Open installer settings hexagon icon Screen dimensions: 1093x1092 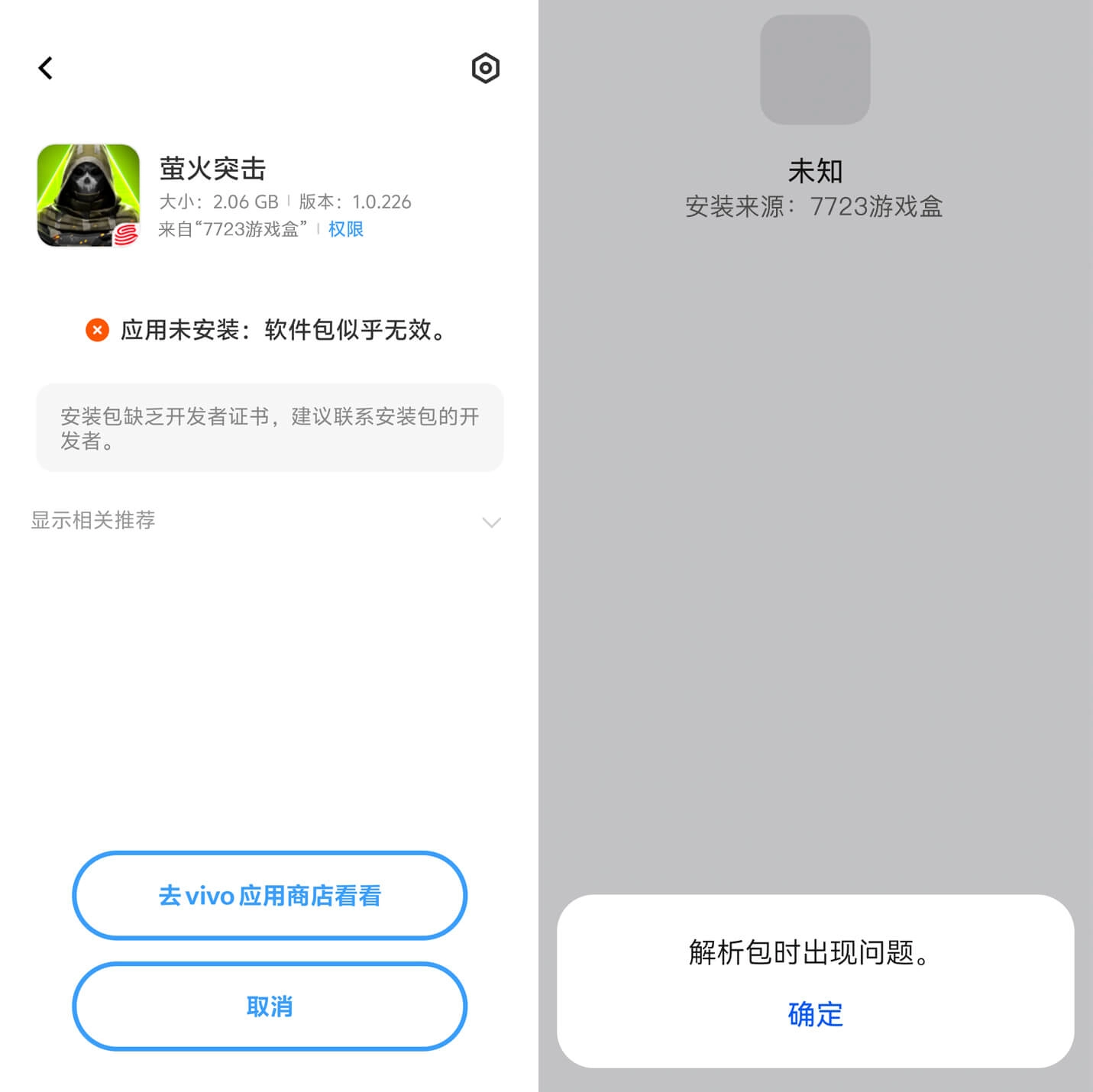tap(485, 68)
